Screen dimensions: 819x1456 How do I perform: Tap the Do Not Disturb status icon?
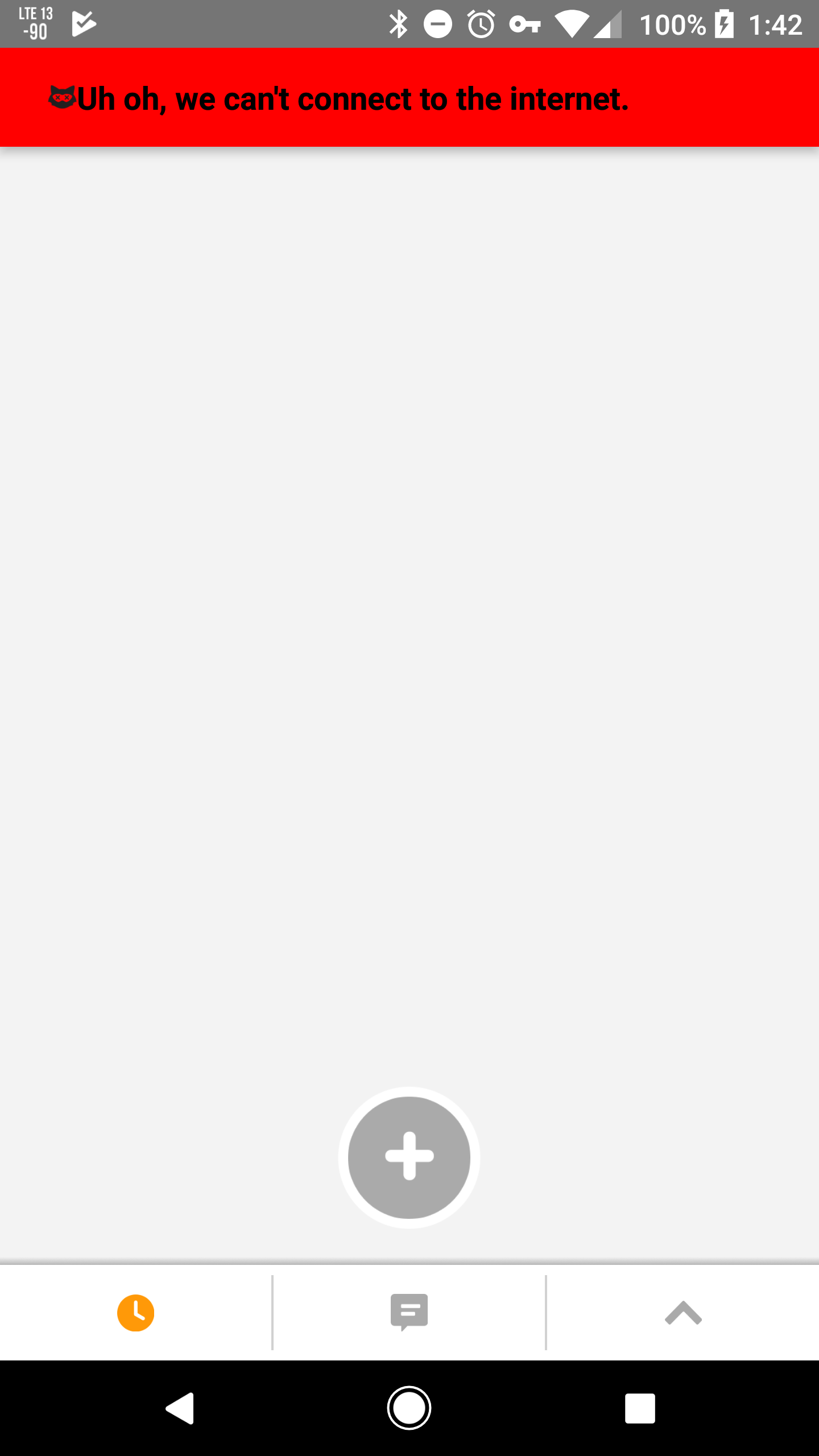(438, 24)
